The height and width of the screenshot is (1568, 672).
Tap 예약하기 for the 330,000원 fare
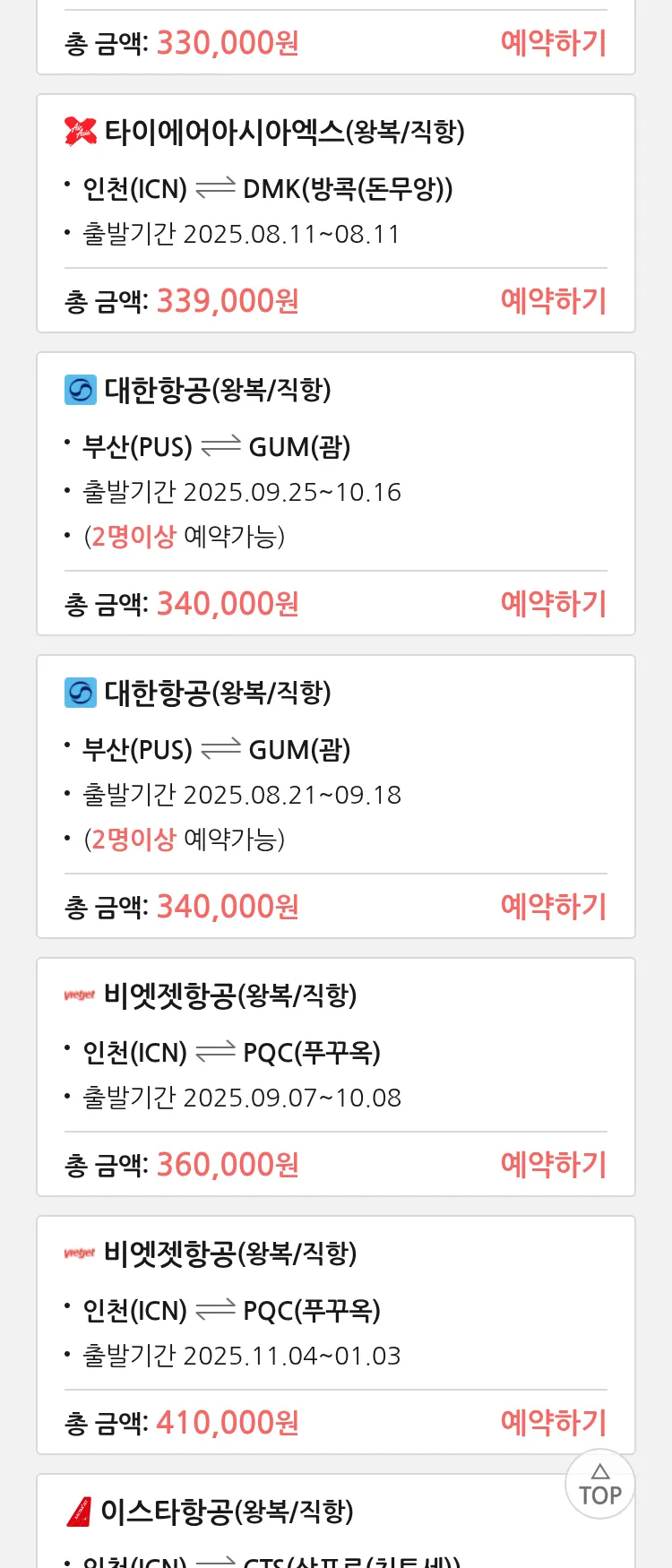pos(553,43)
